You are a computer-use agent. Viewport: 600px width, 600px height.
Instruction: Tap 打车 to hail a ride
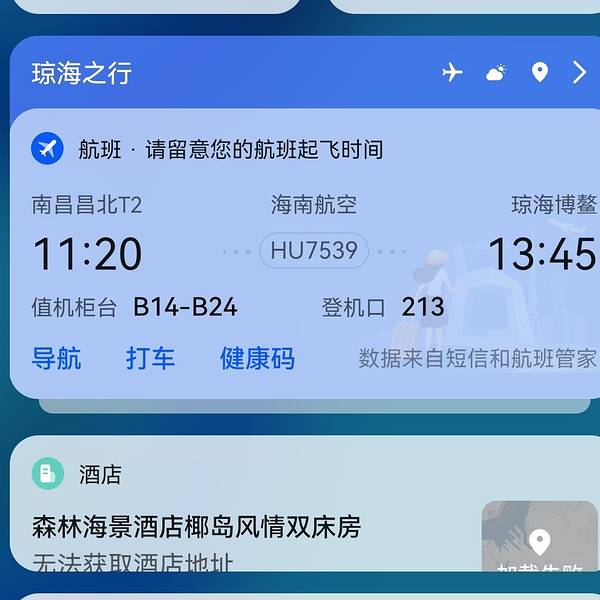151,359
